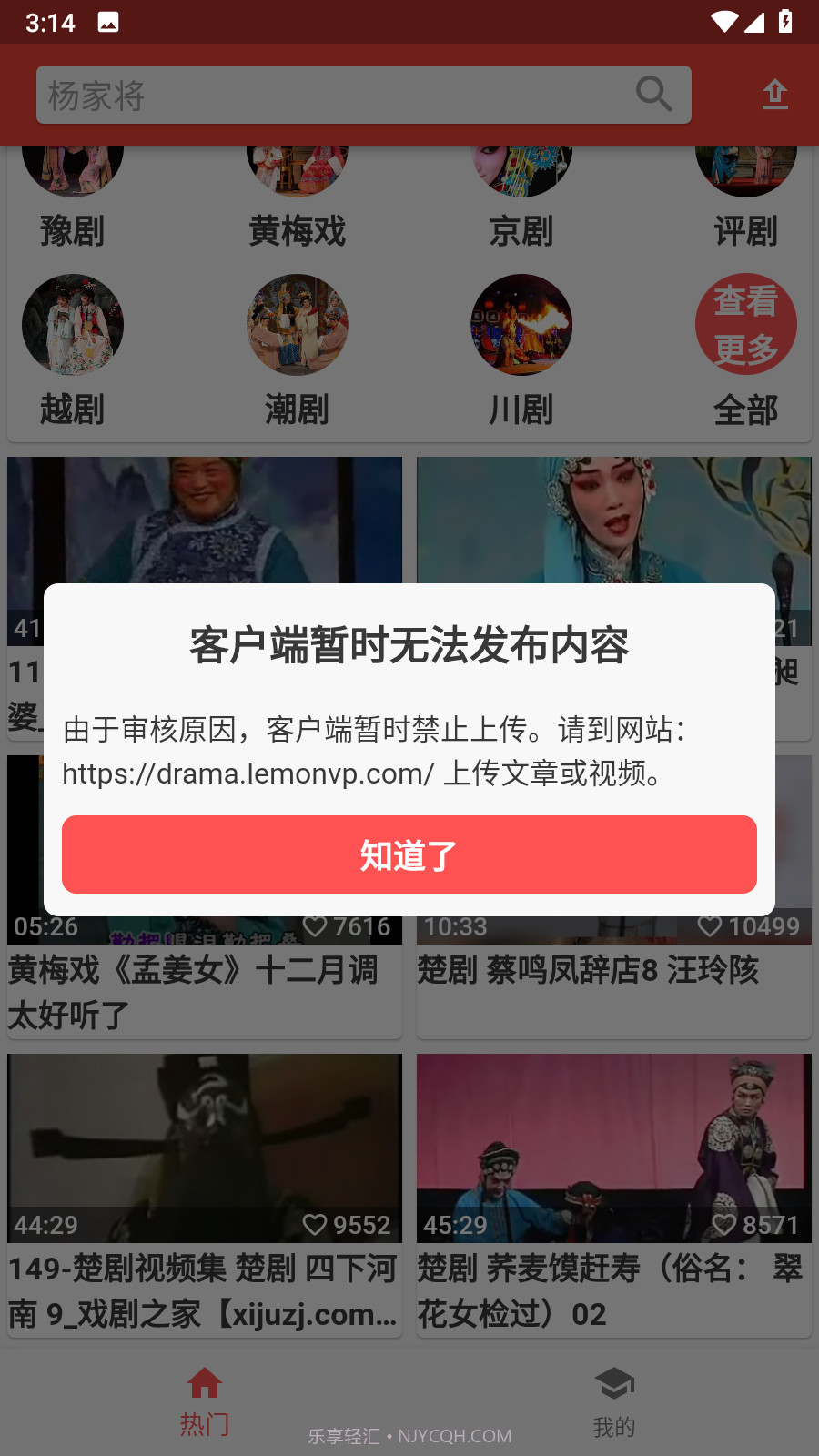Tap the home icon above 热门

coord(204,1383)
